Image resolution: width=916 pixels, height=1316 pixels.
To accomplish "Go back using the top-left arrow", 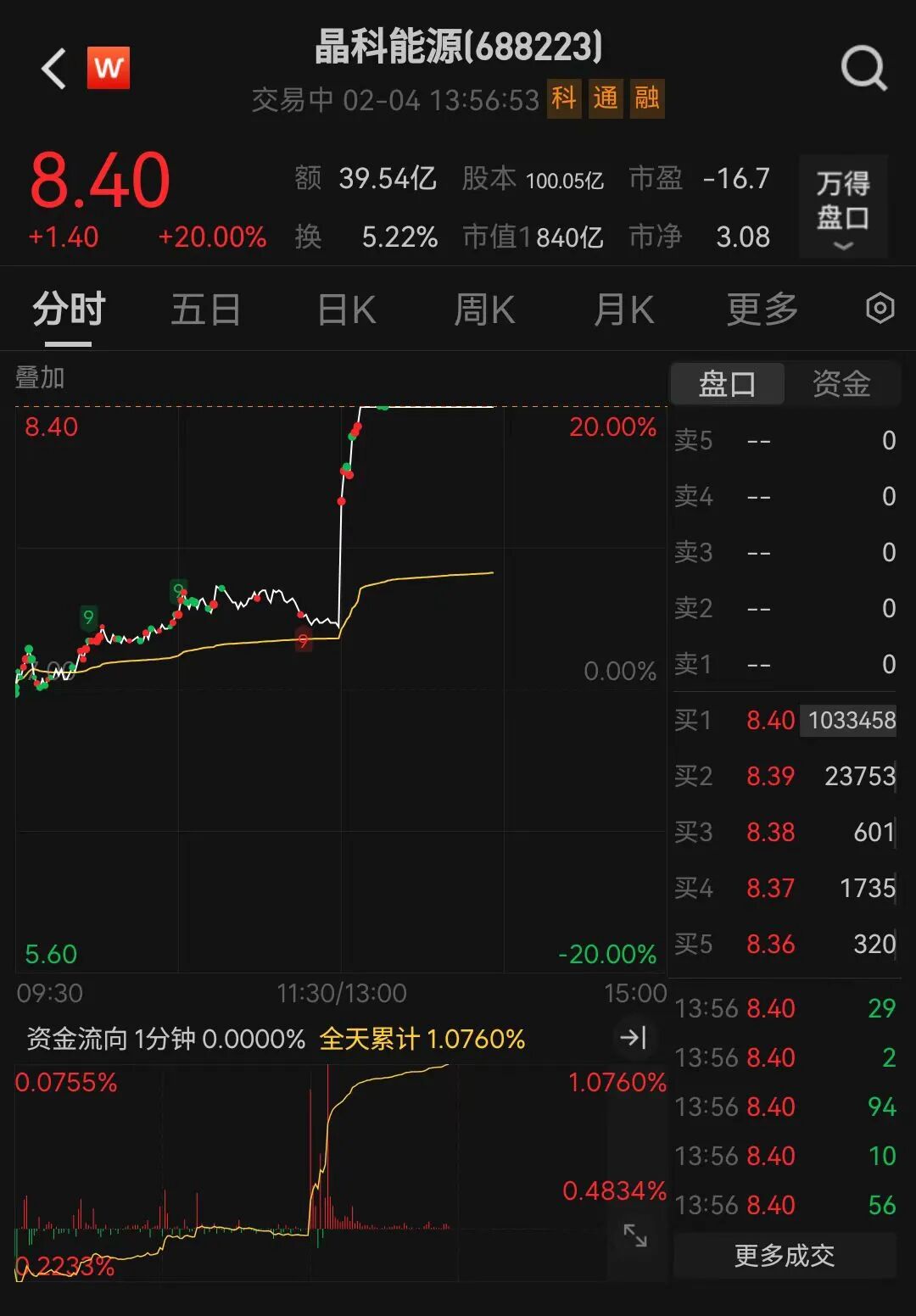I will click(x=53, y=69).
